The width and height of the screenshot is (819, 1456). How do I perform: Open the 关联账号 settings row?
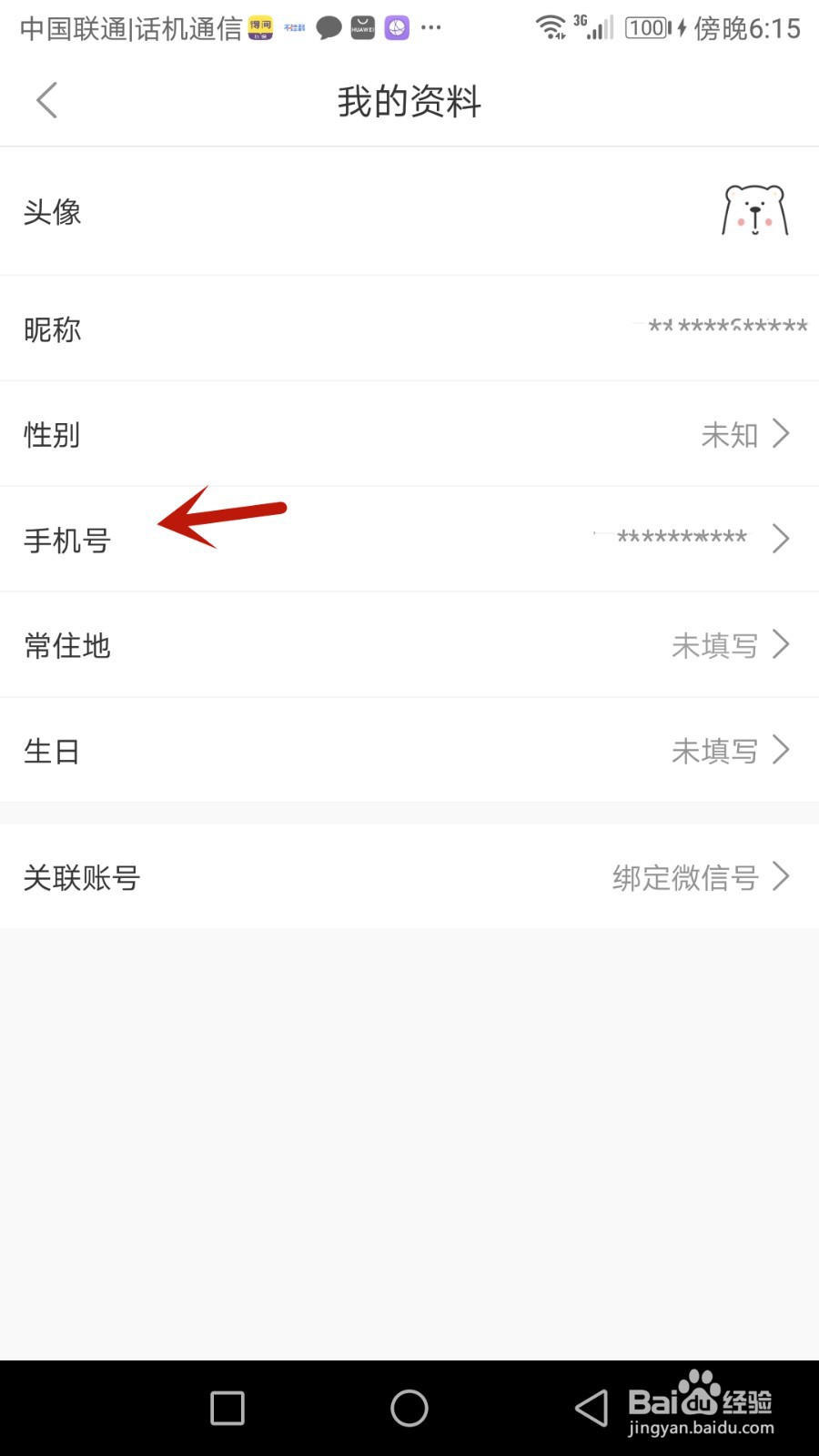[409, 876]
